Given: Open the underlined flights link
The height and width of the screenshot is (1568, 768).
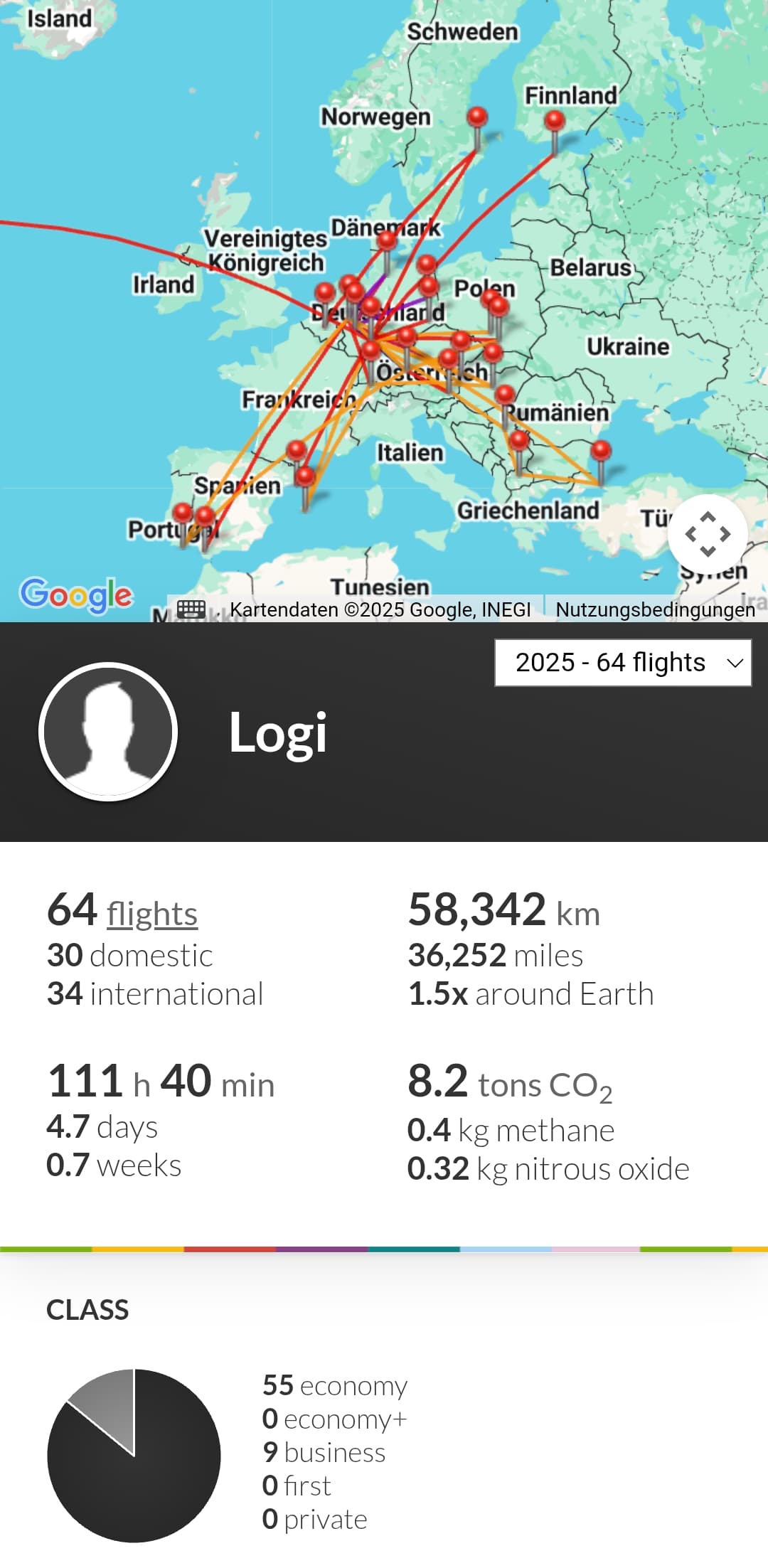Looking at the screenshot, I should tap(152, 914).
